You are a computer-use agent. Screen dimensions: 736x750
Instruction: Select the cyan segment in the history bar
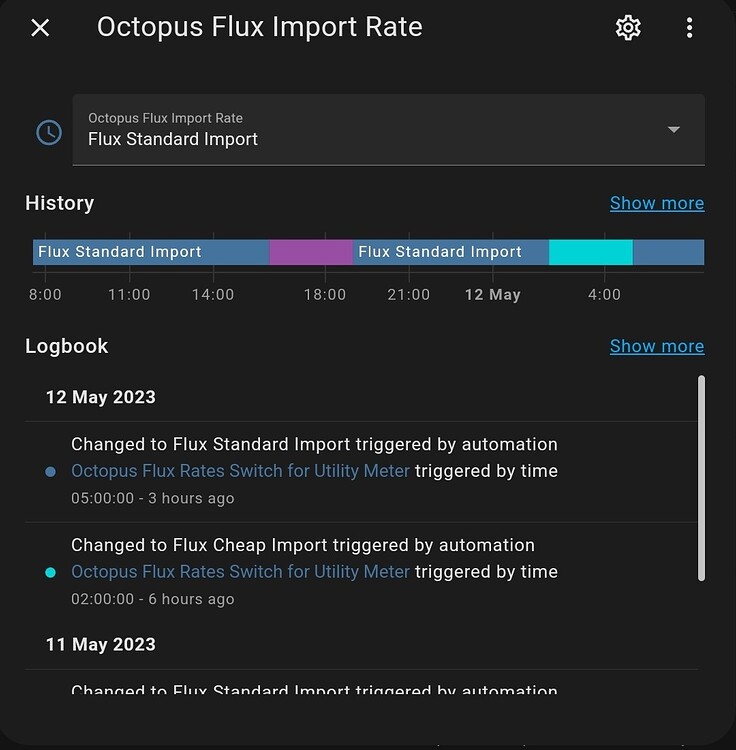tap(591, 252)
